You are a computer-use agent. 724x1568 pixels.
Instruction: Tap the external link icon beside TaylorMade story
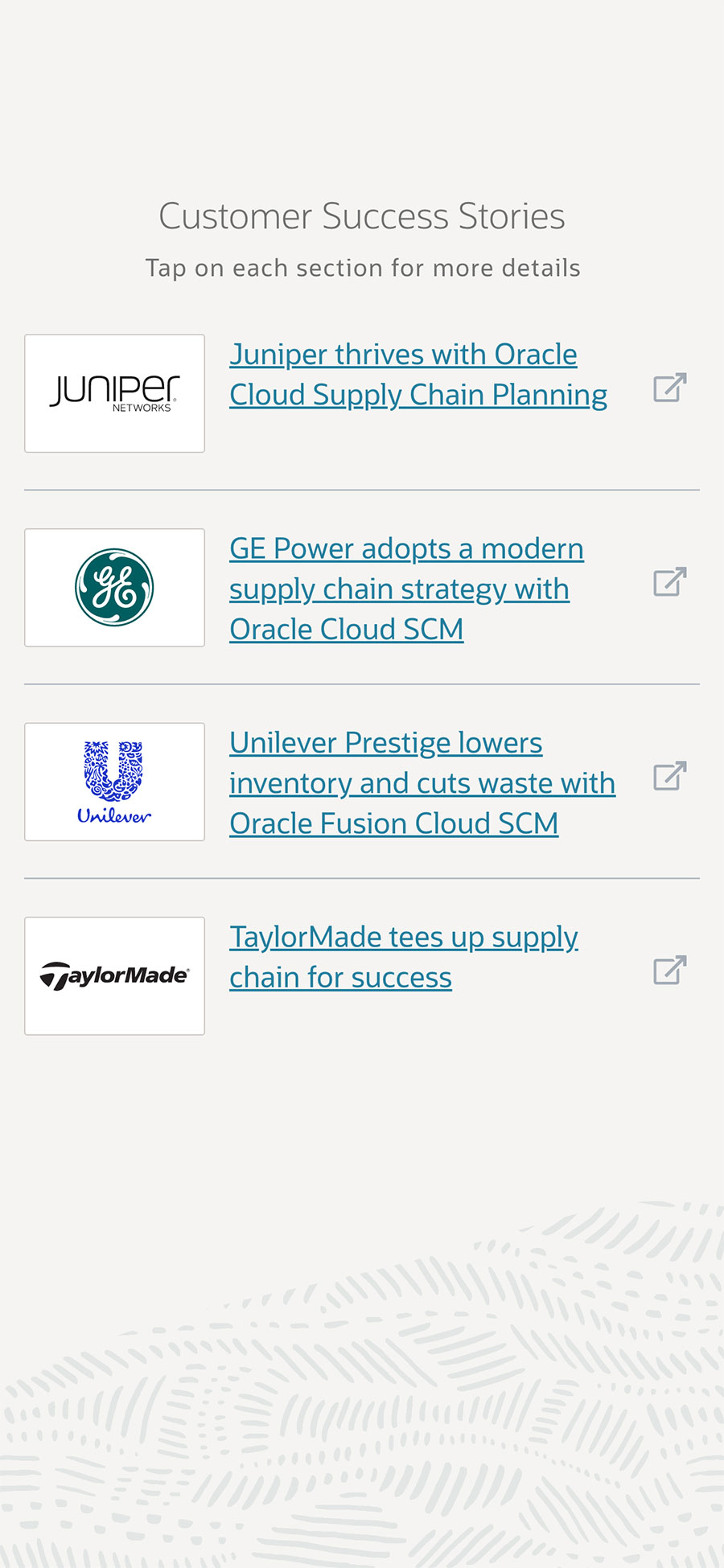[x=669, y=971]
